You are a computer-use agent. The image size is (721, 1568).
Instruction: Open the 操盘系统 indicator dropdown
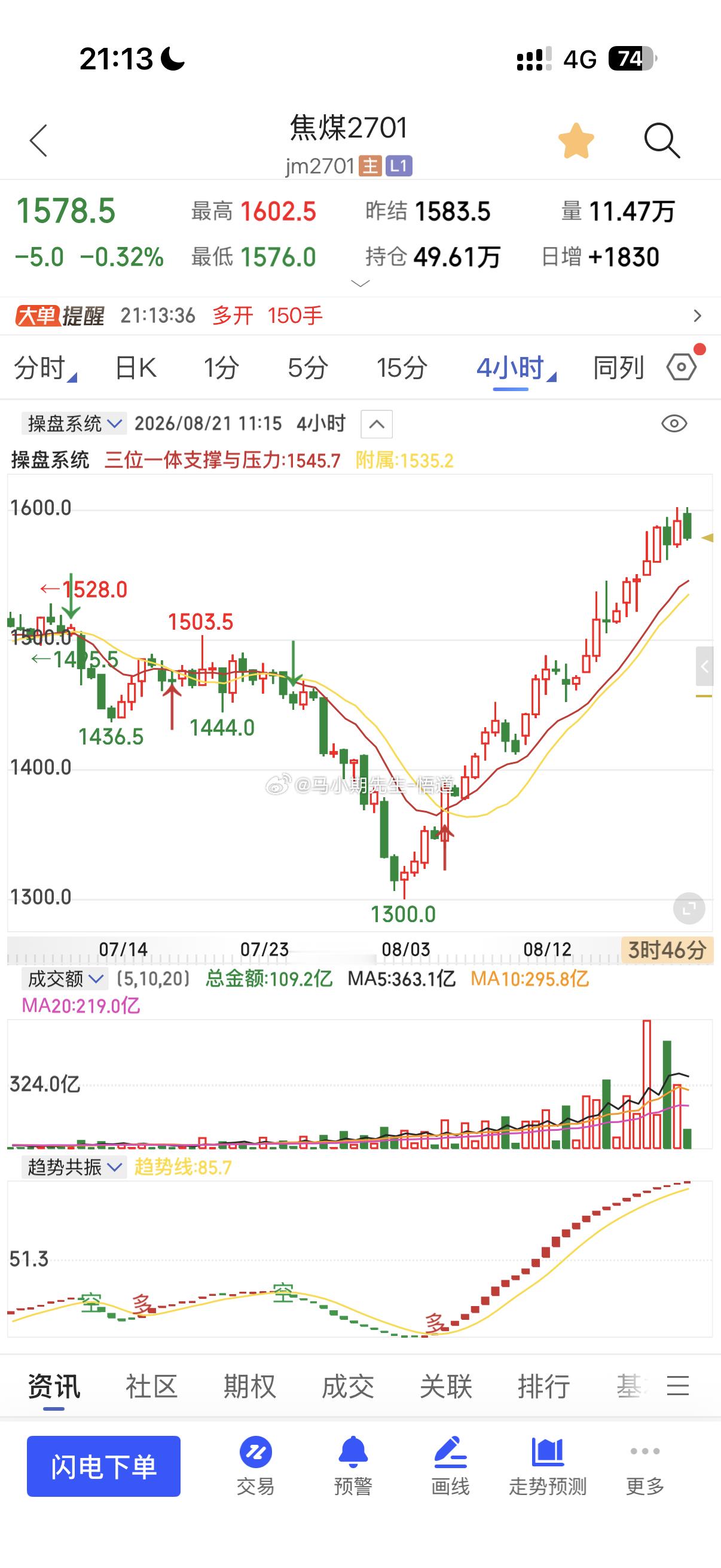pyautogui.click(x=74, y=423)
